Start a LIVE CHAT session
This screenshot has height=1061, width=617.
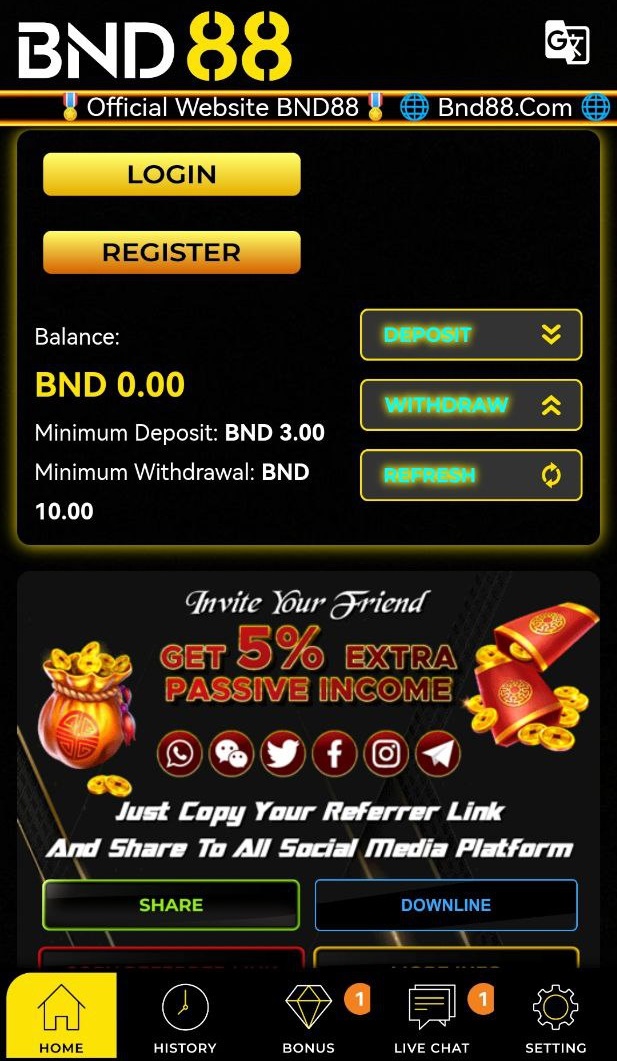coord(432,1018)
